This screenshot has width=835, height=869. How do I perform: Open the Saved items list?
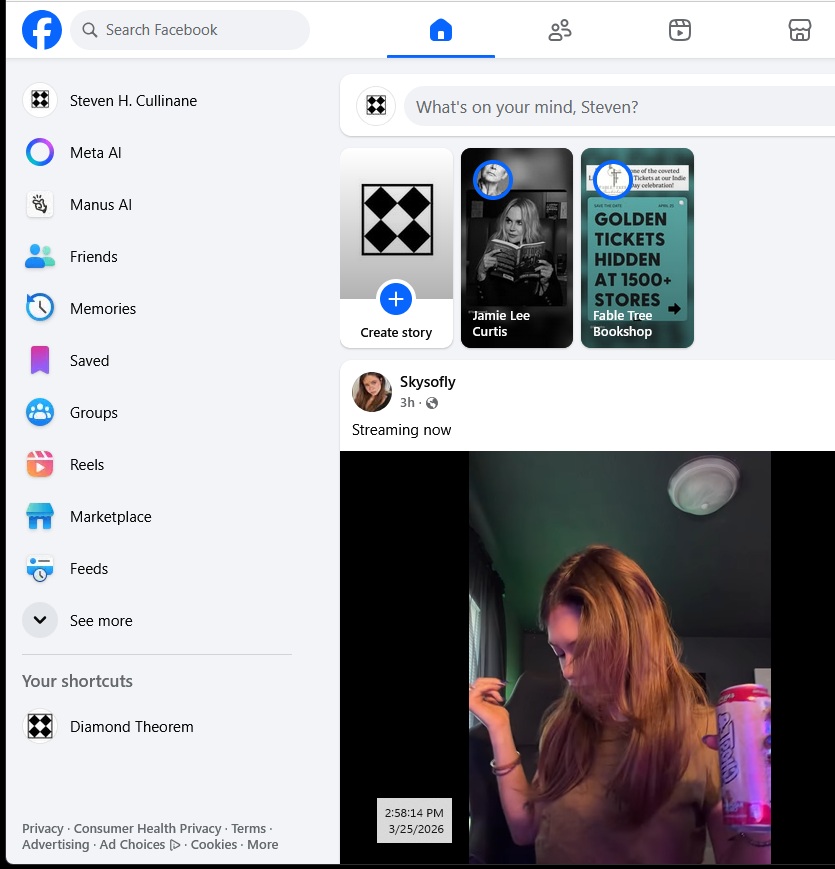pyautogui.click(x=89, y=361)
